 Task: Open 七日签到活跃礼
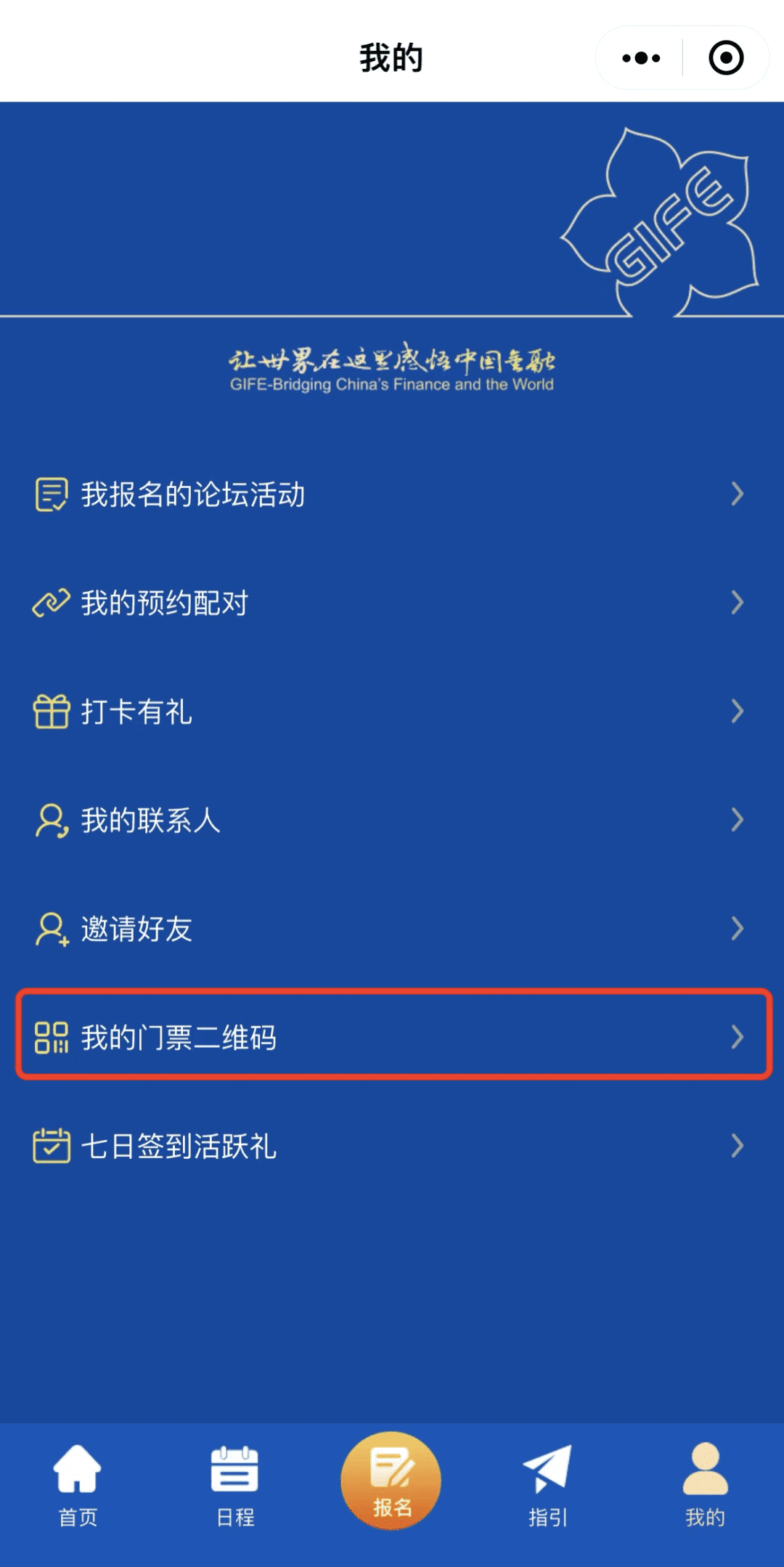tap(392, 1146)
